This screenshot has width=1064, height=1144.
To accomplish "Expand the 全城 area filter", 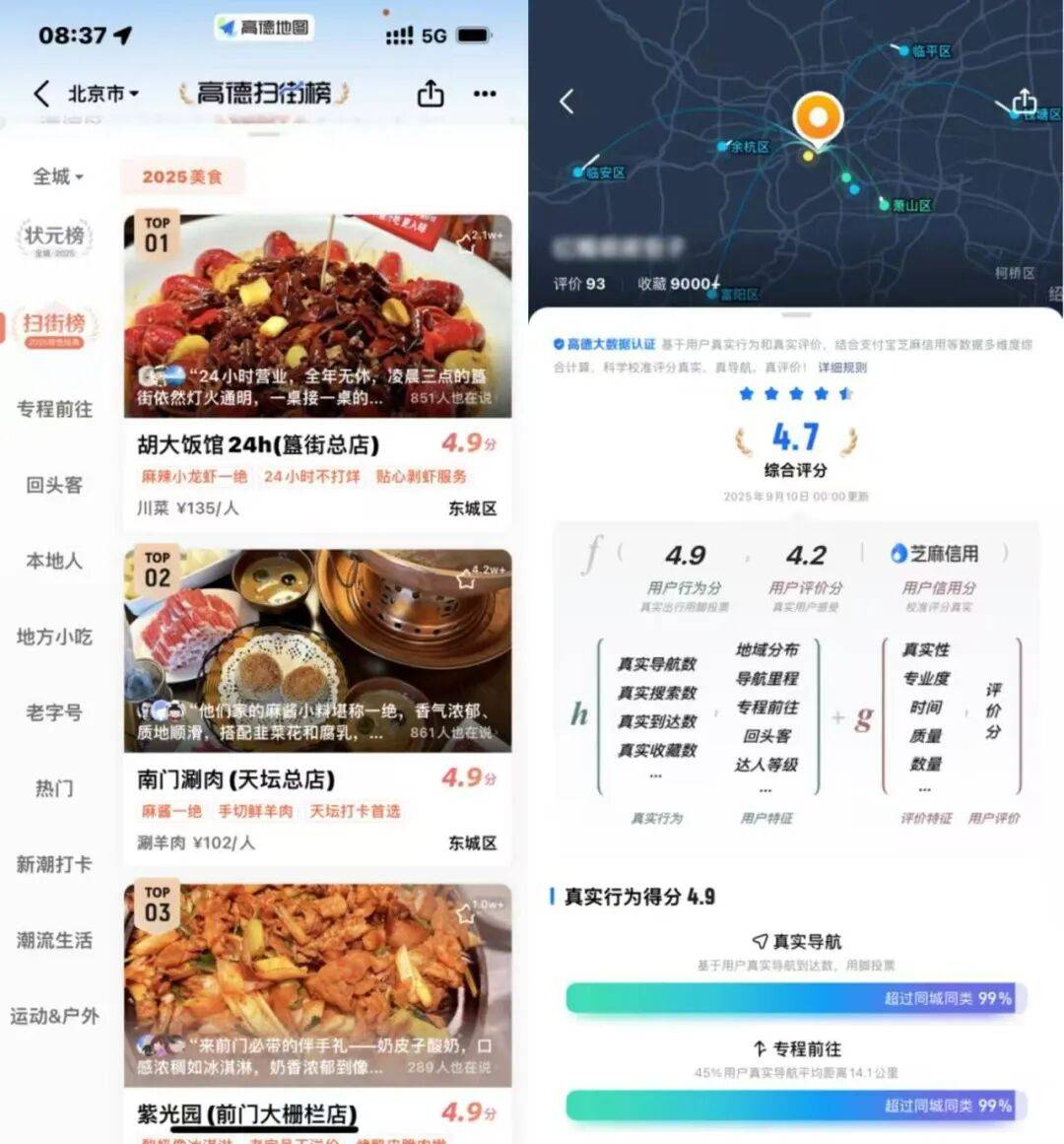I will (58, 176).
